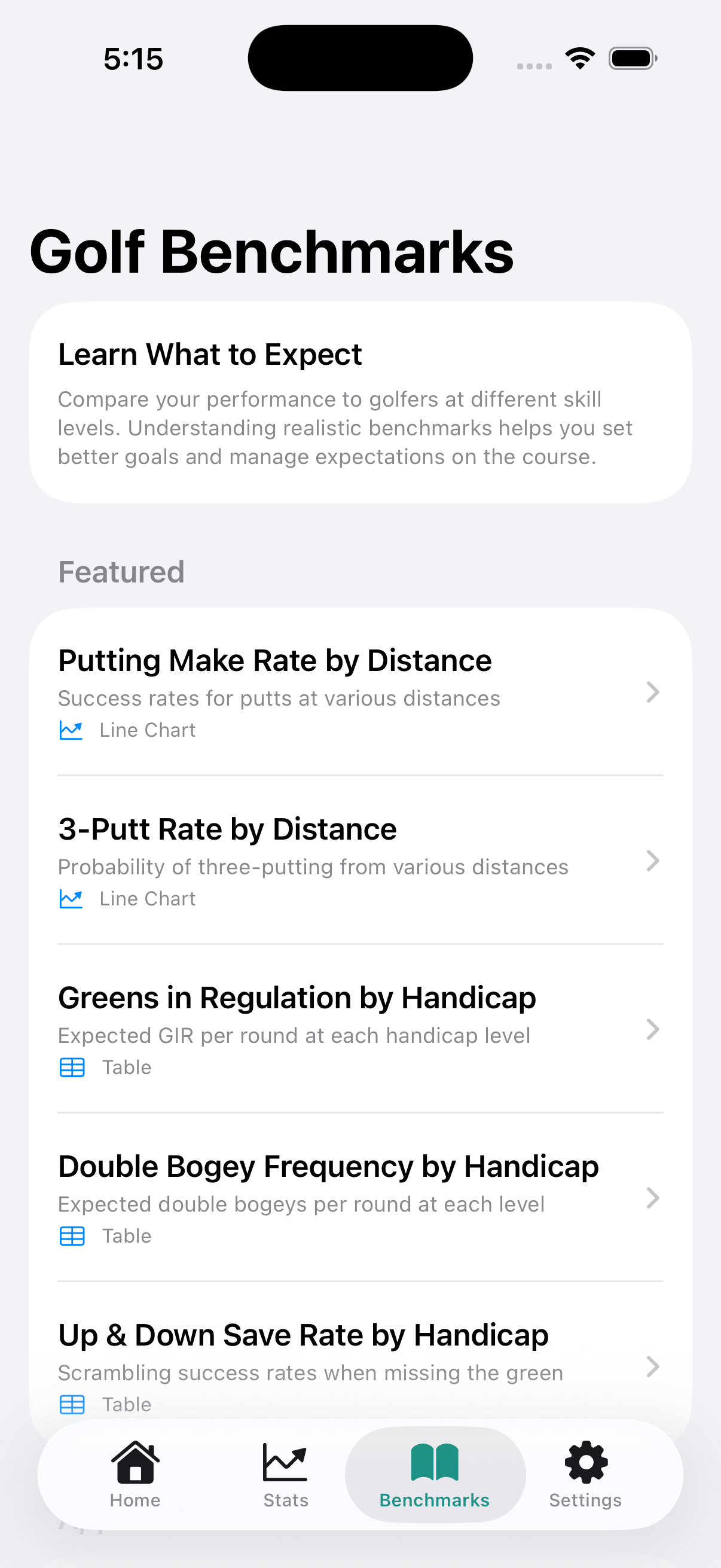Open the Learn What to Expect card
This screenshot has width=721, height=1568.
tap(360, 402)
